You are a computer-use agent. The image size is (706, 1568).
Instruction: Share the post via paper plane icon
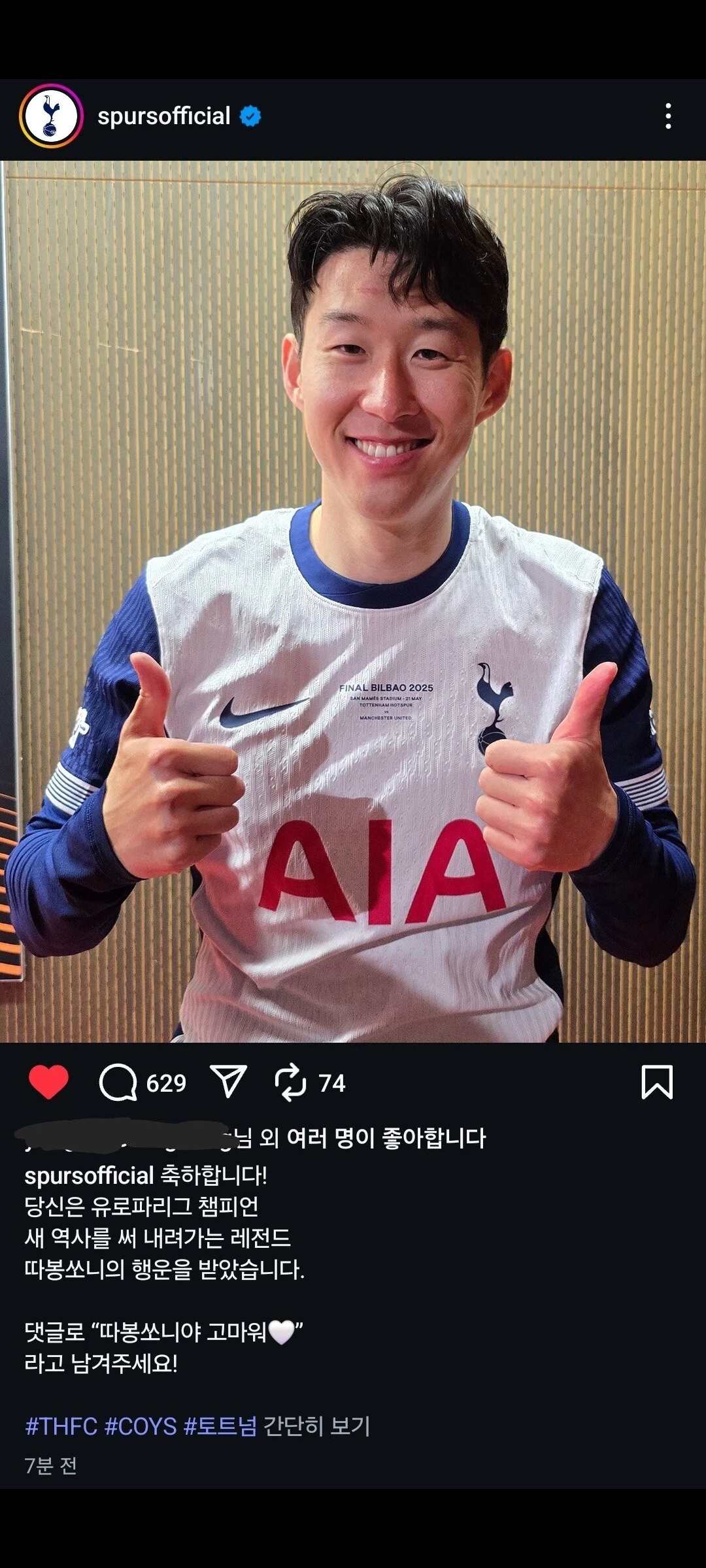click(x=228, y=1082)
